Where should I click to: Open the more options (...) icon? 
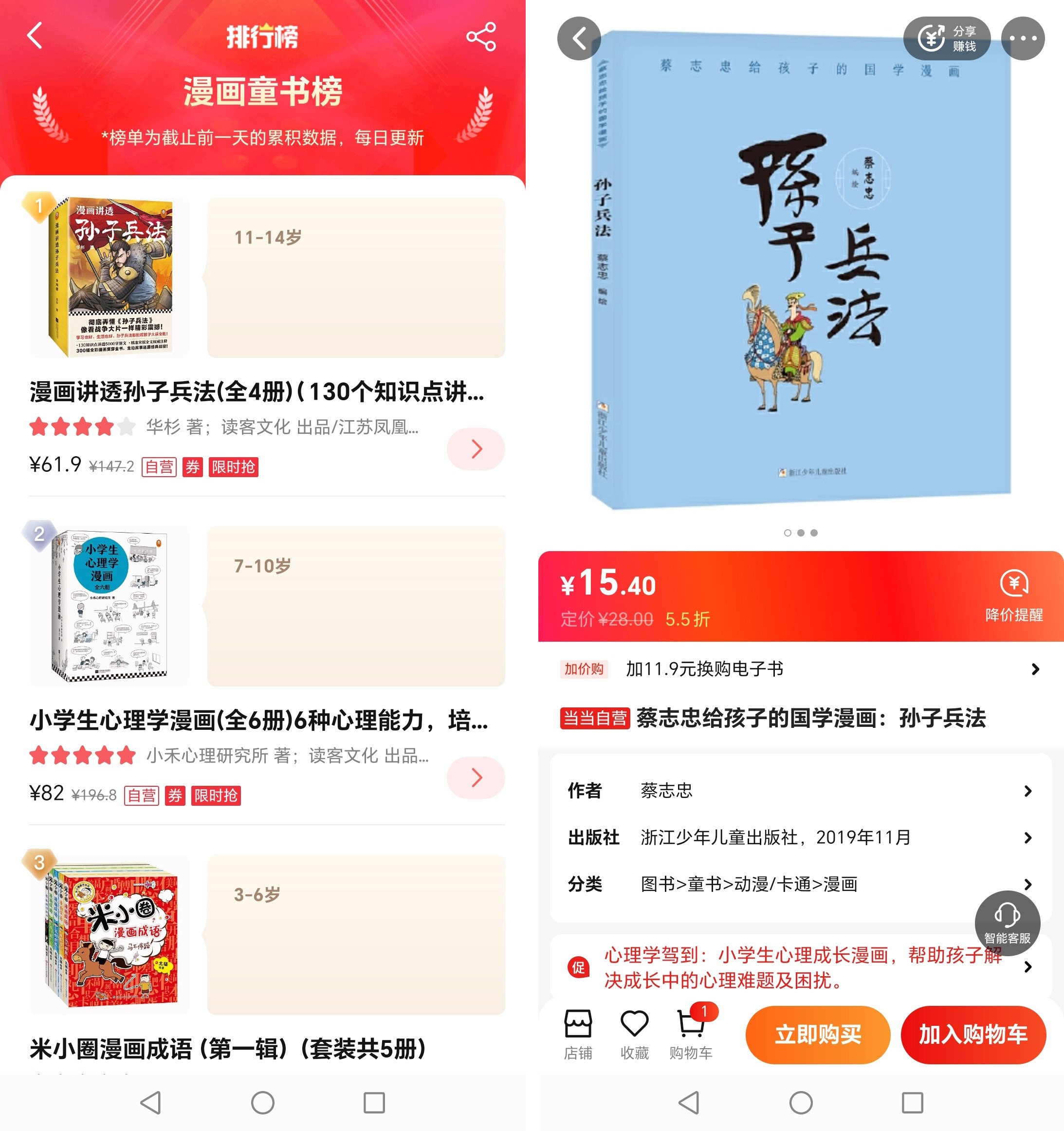(1024, 37)
